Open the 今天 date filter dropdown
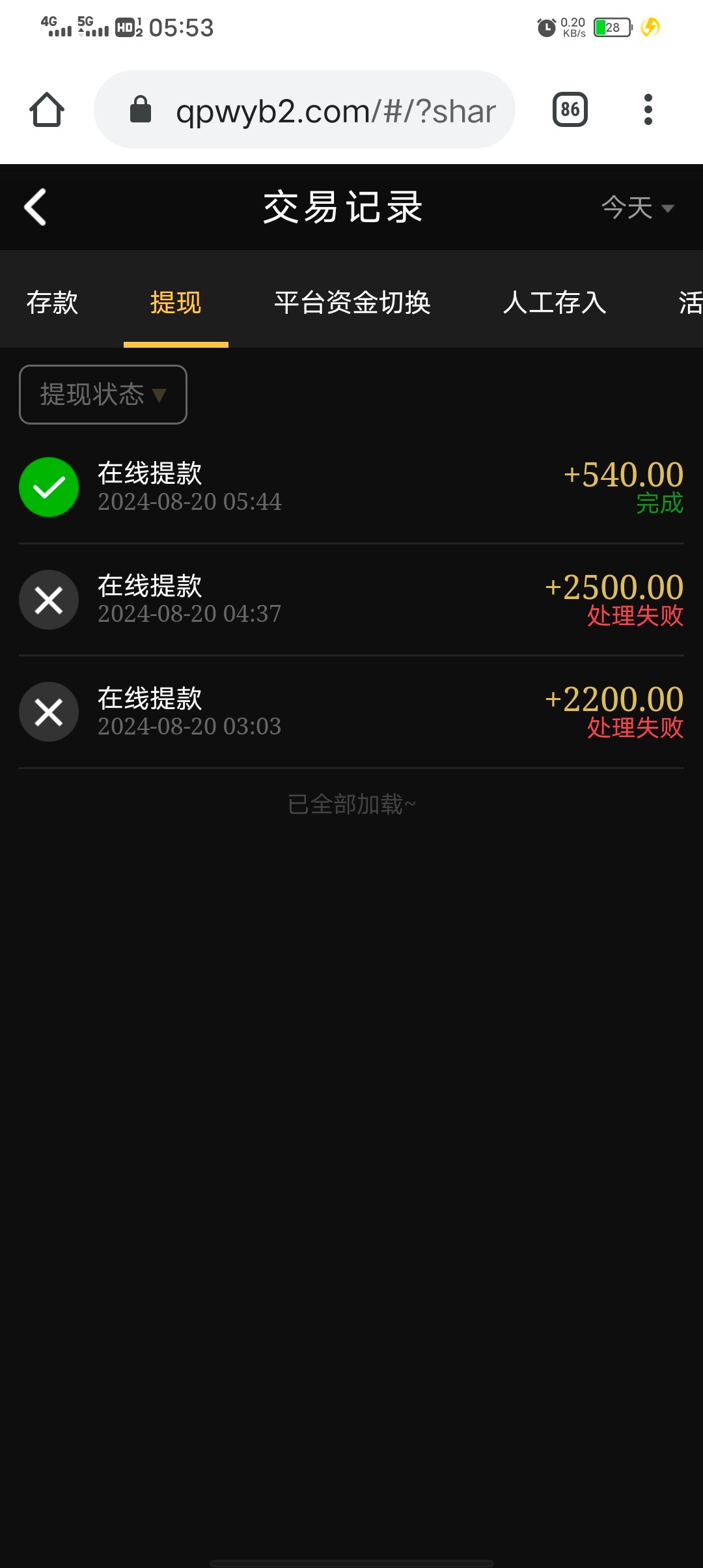Screen dimensions: 703x1568 (637, 208)
